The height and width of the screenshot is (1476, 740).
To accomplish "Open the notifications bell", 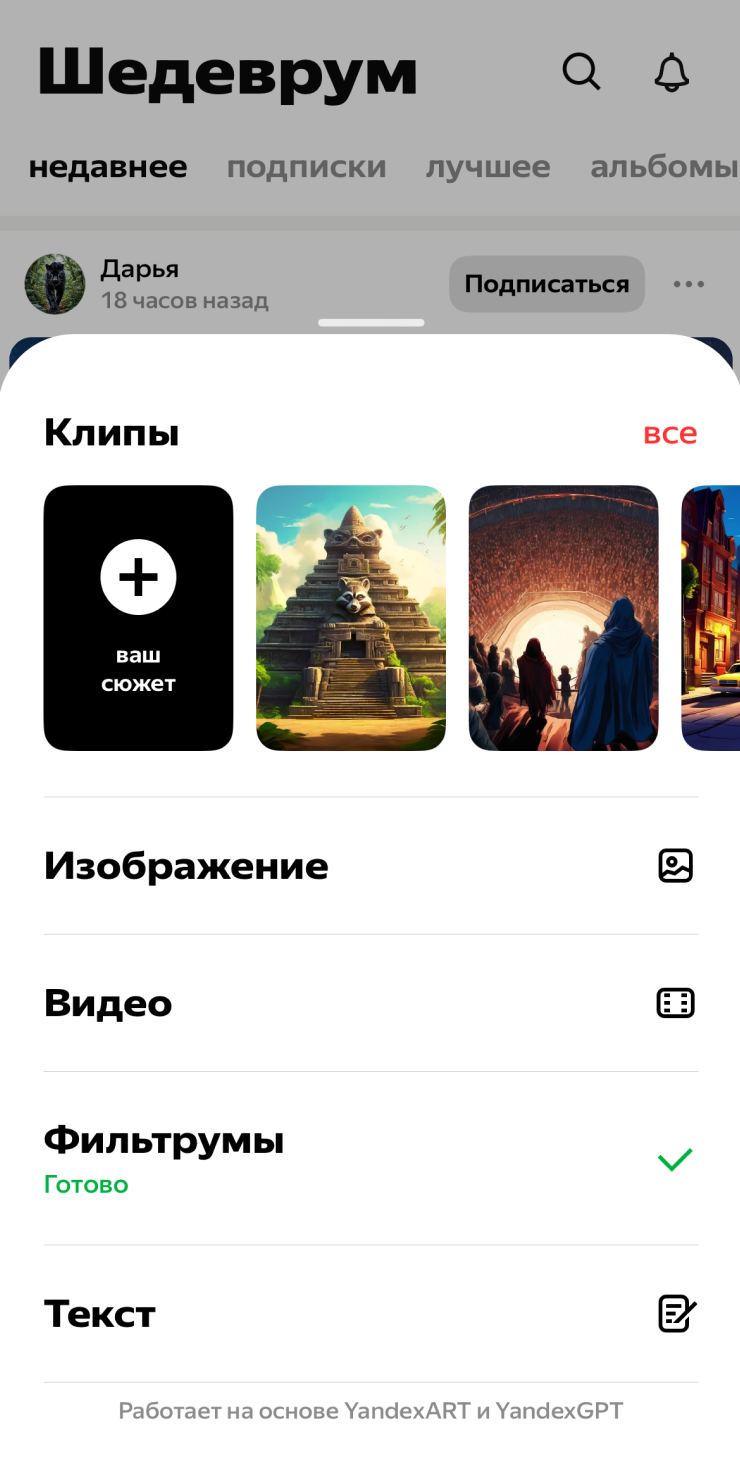I will point(672,72).
